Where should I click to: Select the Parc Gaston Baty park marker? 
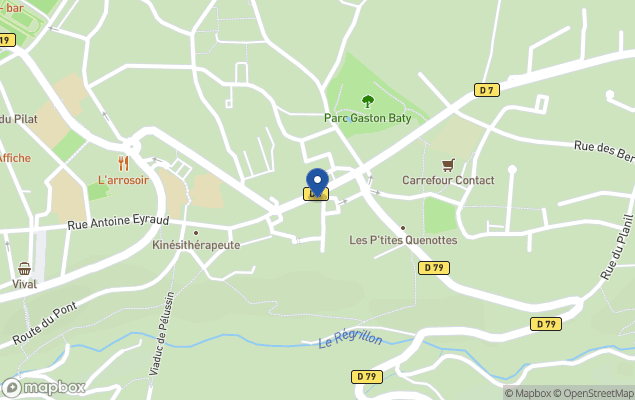click(x=367, y=101)
